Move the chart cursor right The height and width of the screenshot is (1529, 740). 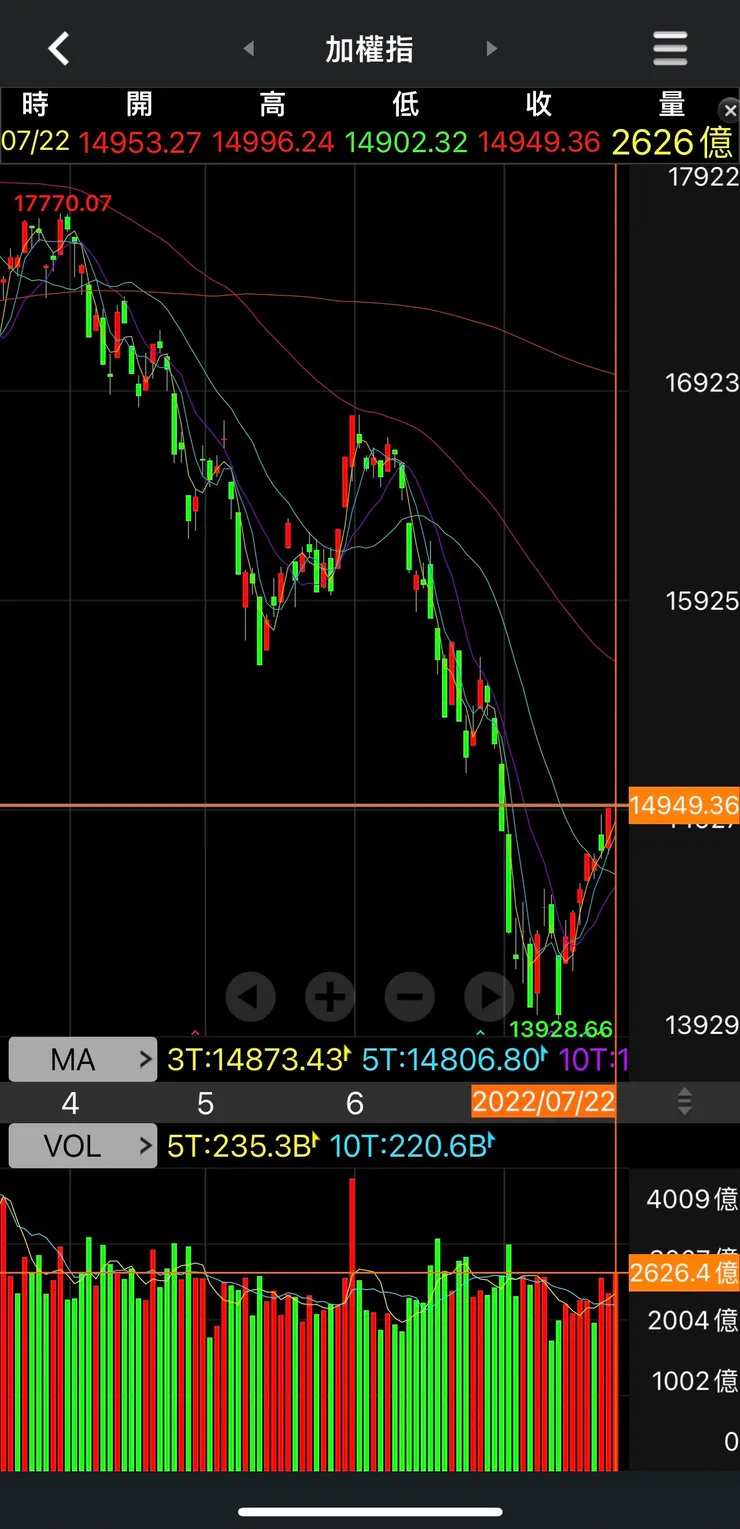489,996
